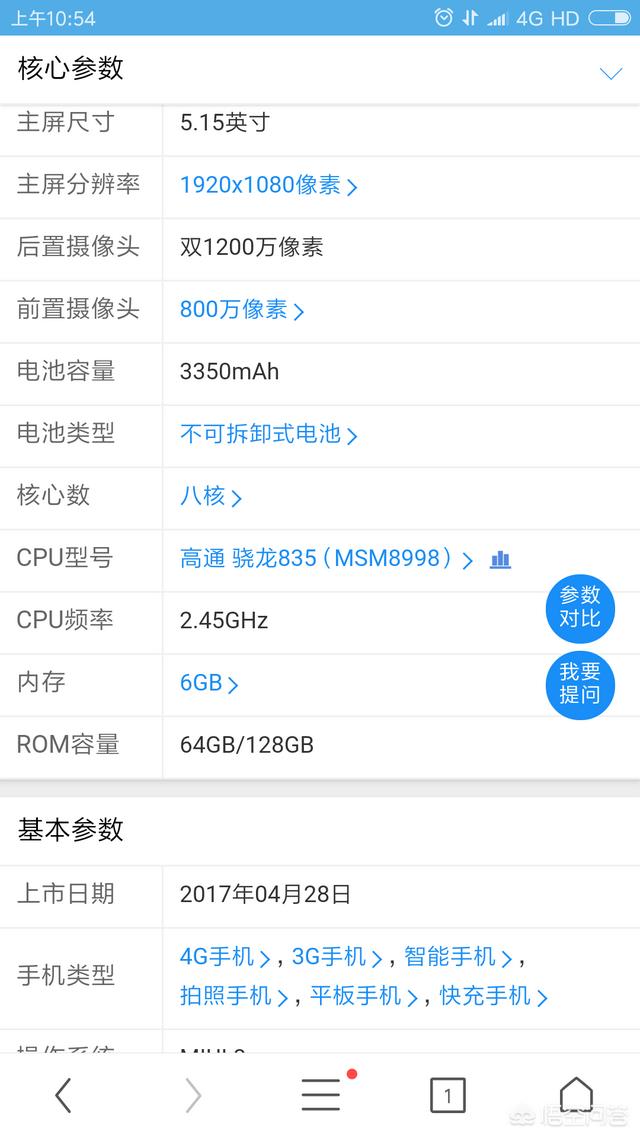Open the browser tabs switcher
The height and width of the screenshot is (1138, 640).
tap(448, 1095)
